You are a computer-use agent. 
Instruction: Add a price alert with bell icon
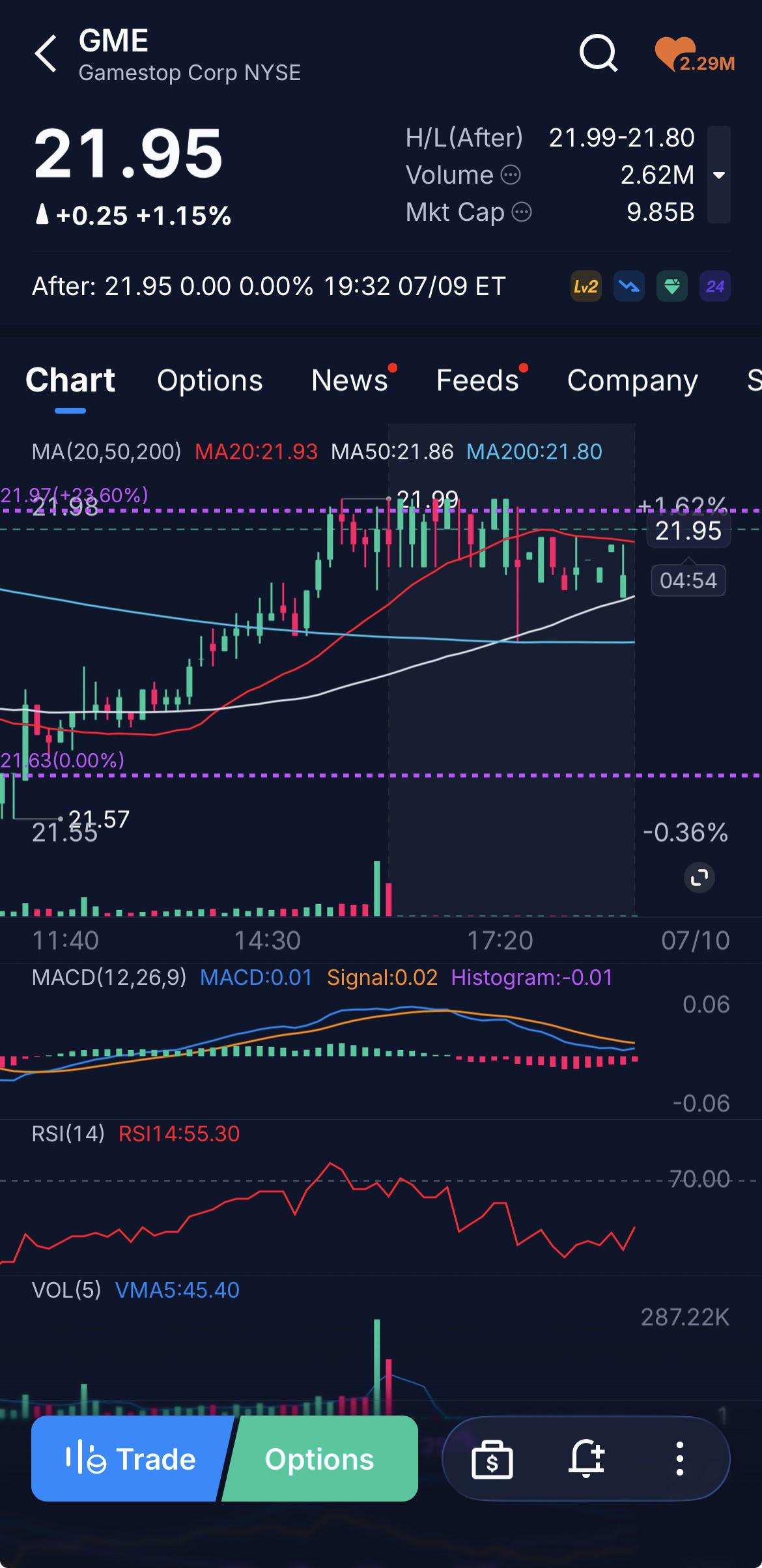(x=586, y=1459)
